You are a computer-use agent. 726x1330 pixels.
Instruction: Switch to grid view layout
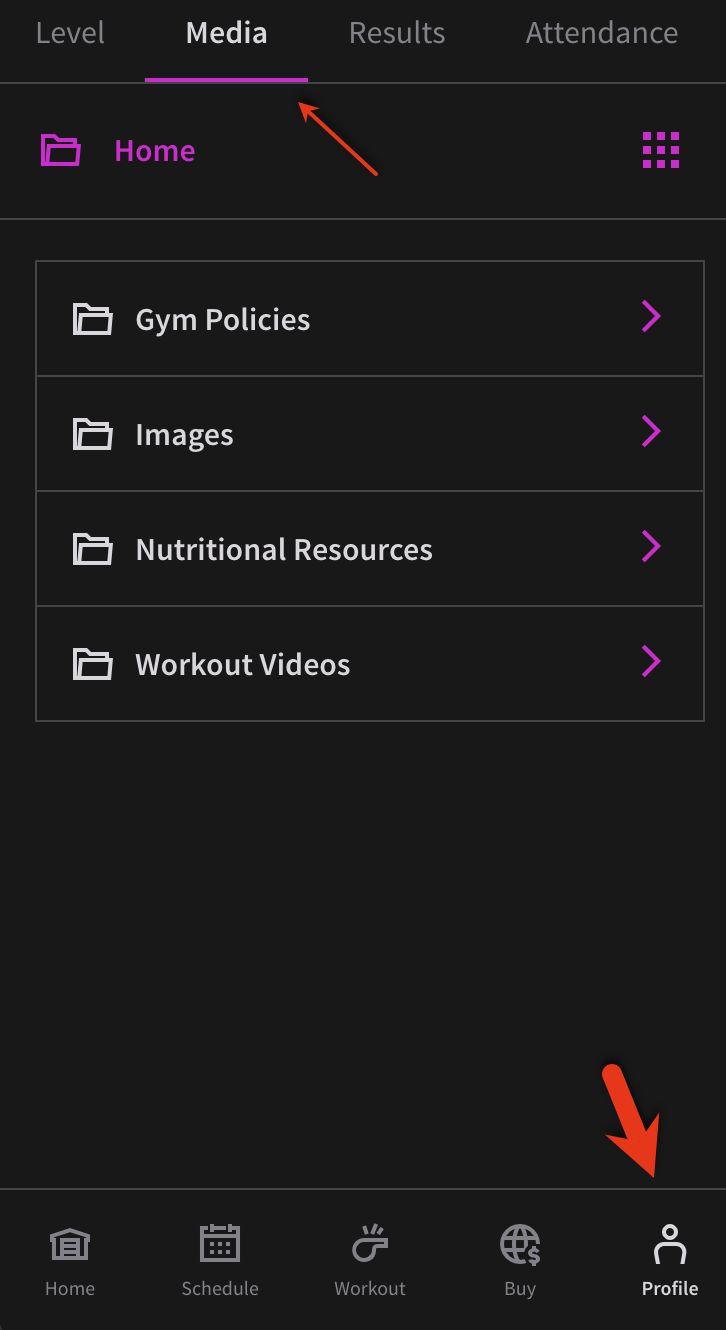pyautogui.click(x=661, y=150)
